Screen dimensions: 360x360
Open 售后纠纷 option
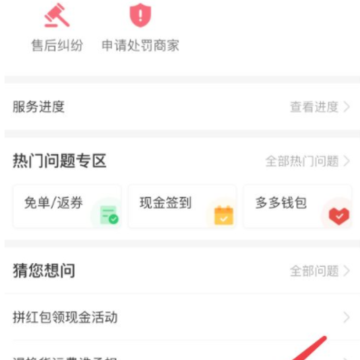[57, 28]
